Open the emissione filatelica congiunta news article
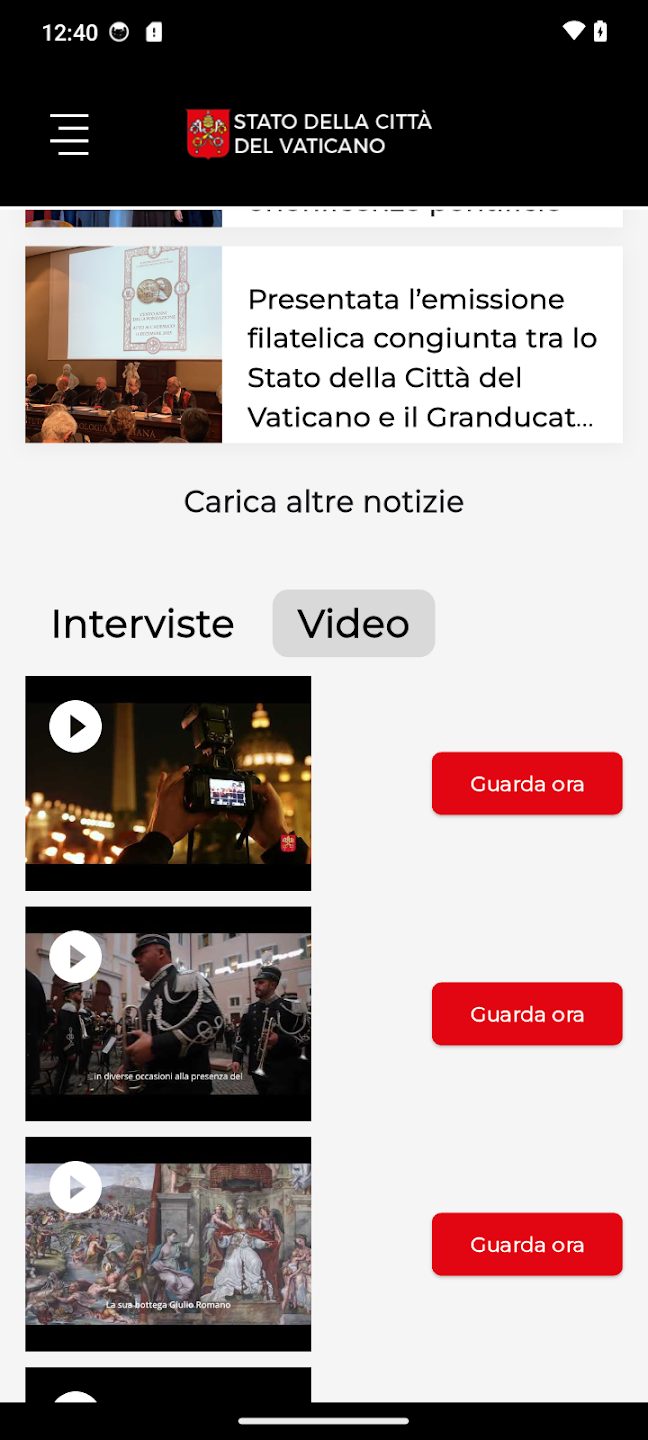The image size is (648, 1440). (420, 358)
